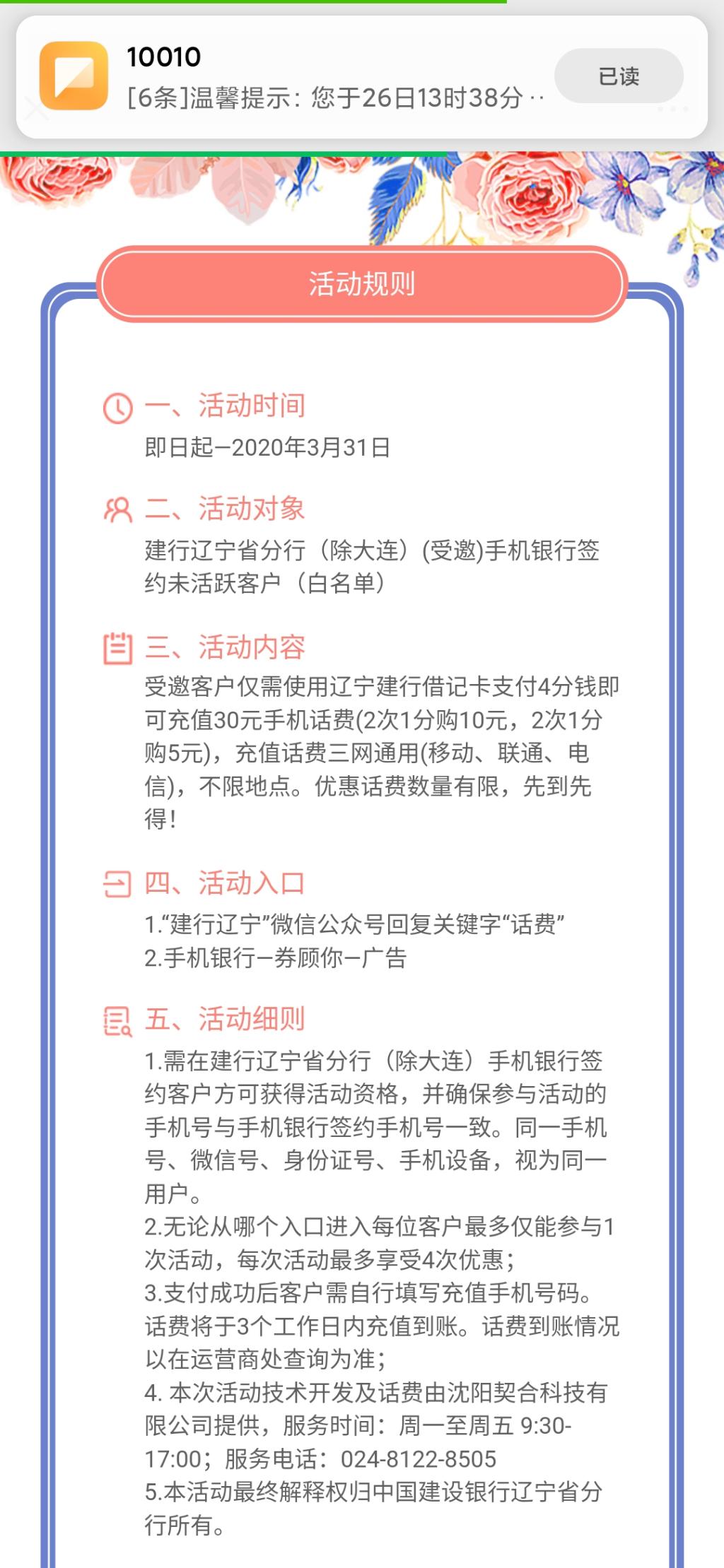
Task: Mark the 10010 message as read
Action: coord(619,76)
